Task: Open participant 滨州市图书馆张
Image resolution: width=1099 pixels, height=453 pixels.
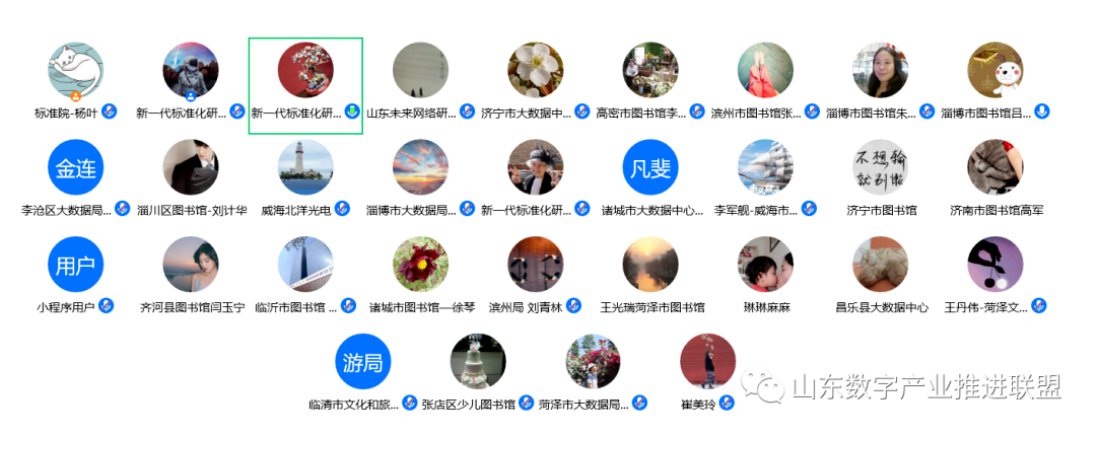Action: coord(765,71)
